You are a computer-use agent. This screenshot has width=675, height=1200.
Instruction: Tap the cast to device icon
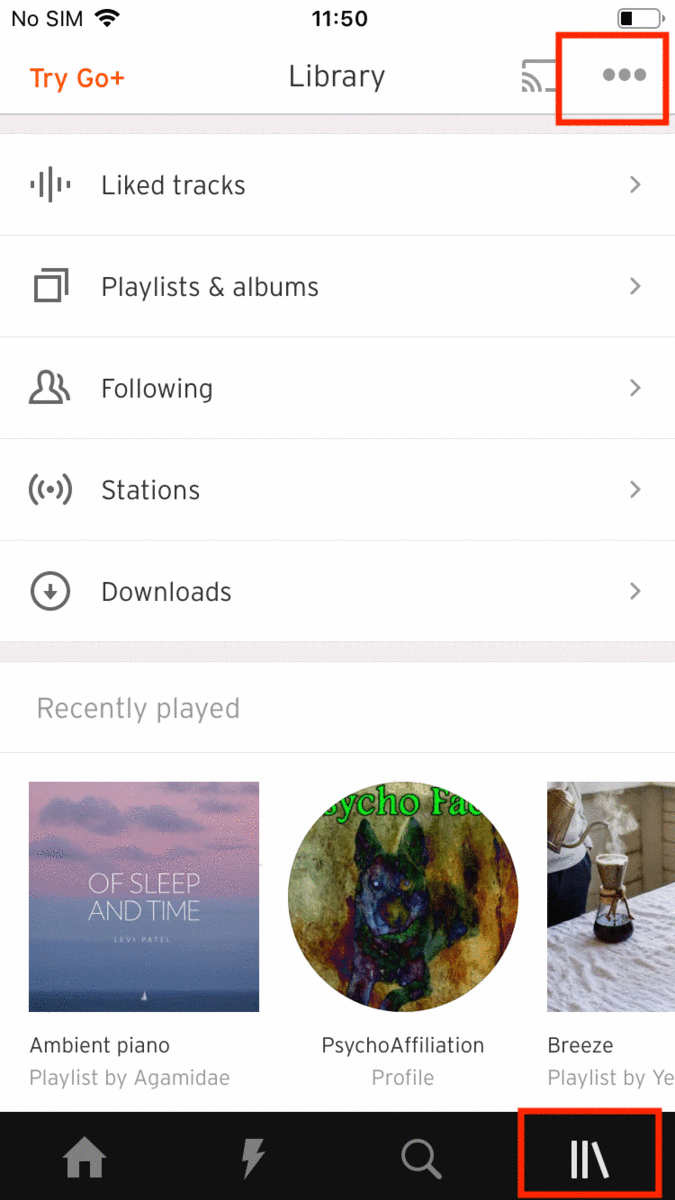click(x=539, y=76)
